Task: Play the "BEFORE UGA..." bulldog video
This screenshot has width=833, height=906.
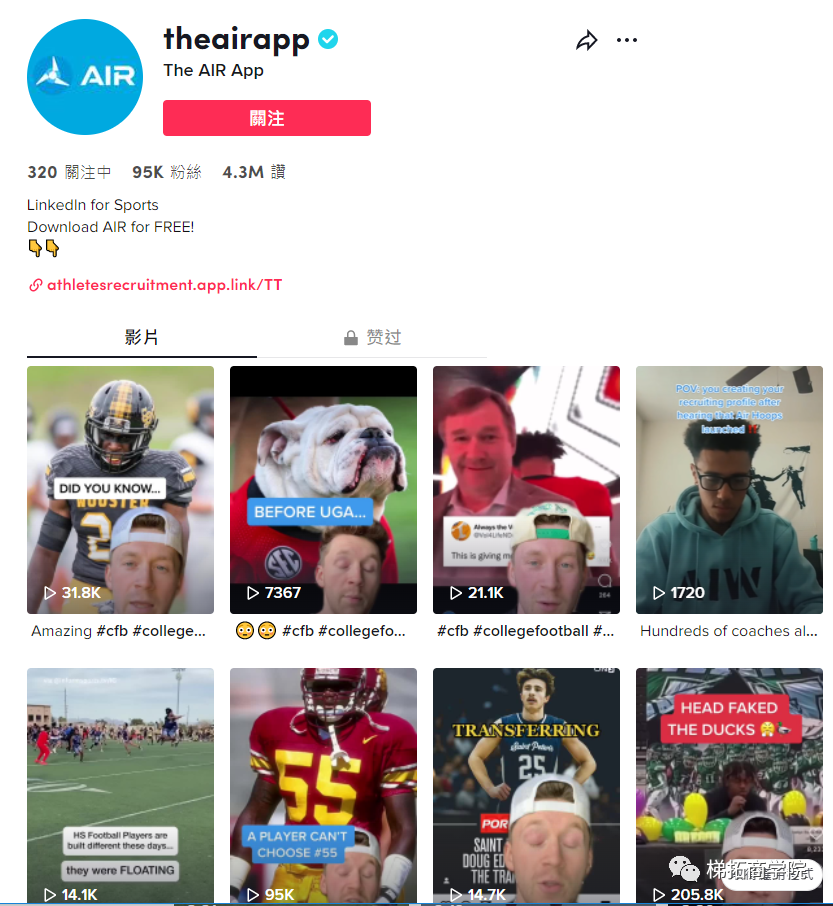Action: [323, 489]
